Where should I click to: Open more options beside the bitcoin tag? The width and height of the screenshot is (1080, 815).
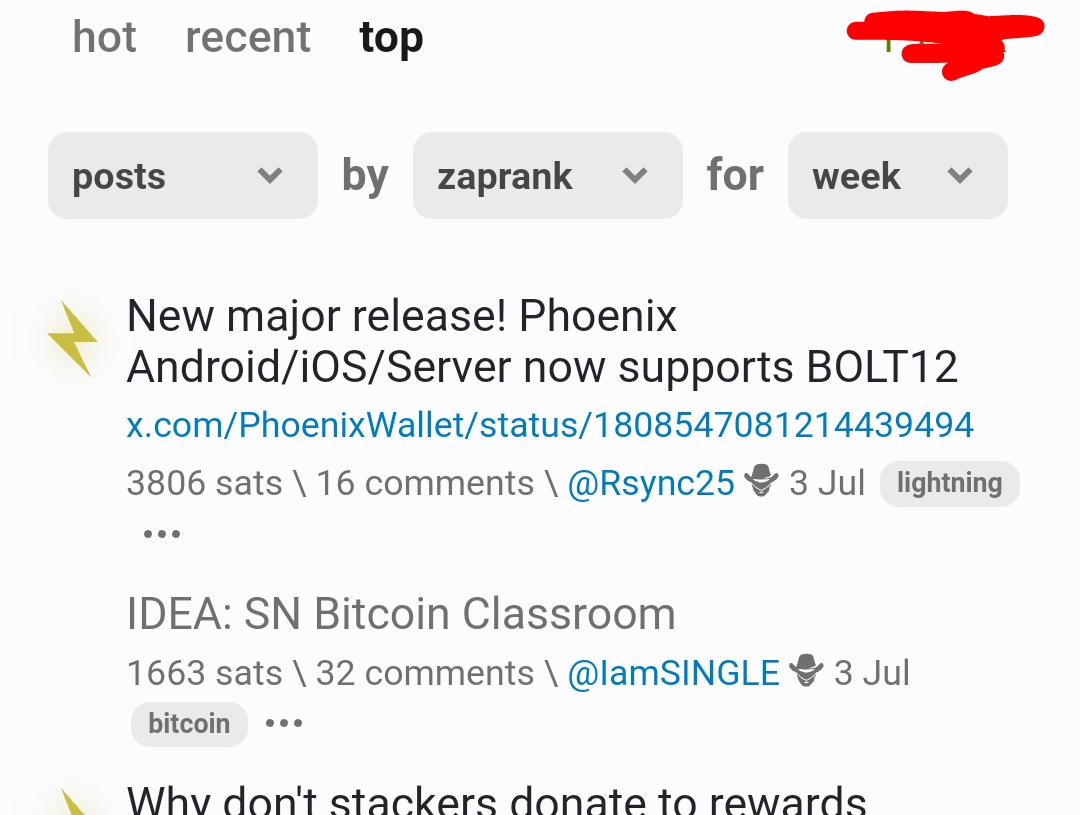(284, 723)
